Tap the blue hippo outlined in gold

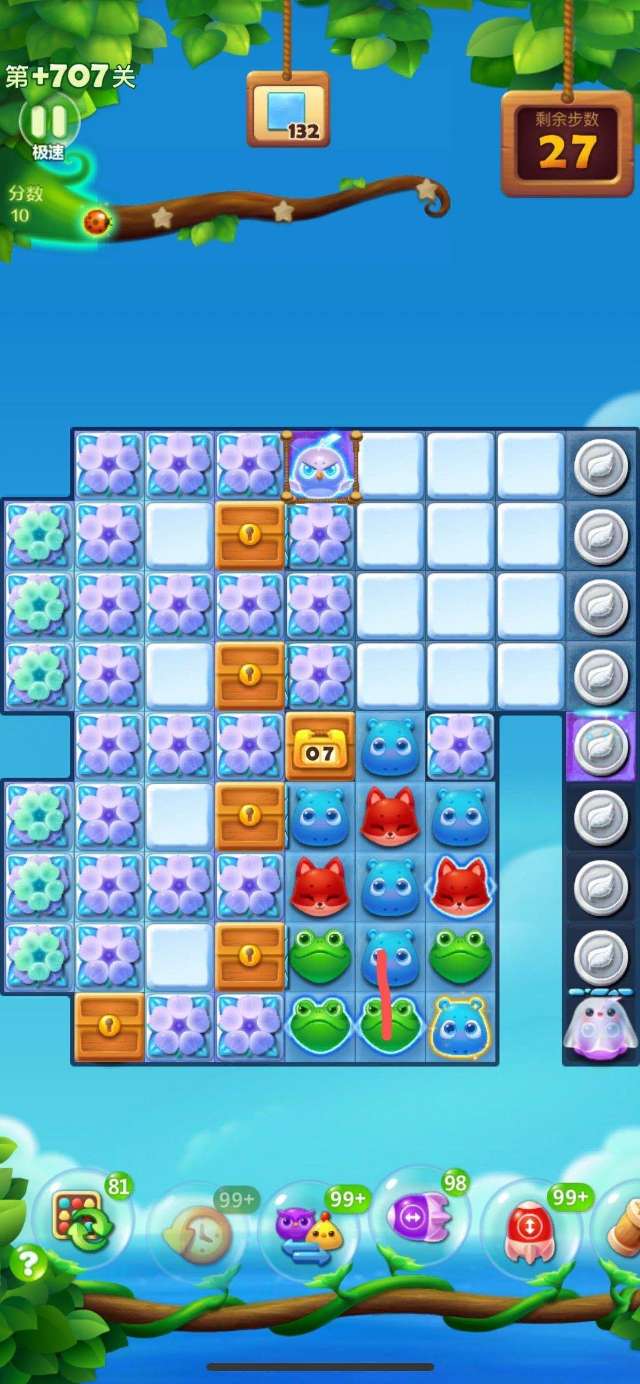click(460, 1027)
